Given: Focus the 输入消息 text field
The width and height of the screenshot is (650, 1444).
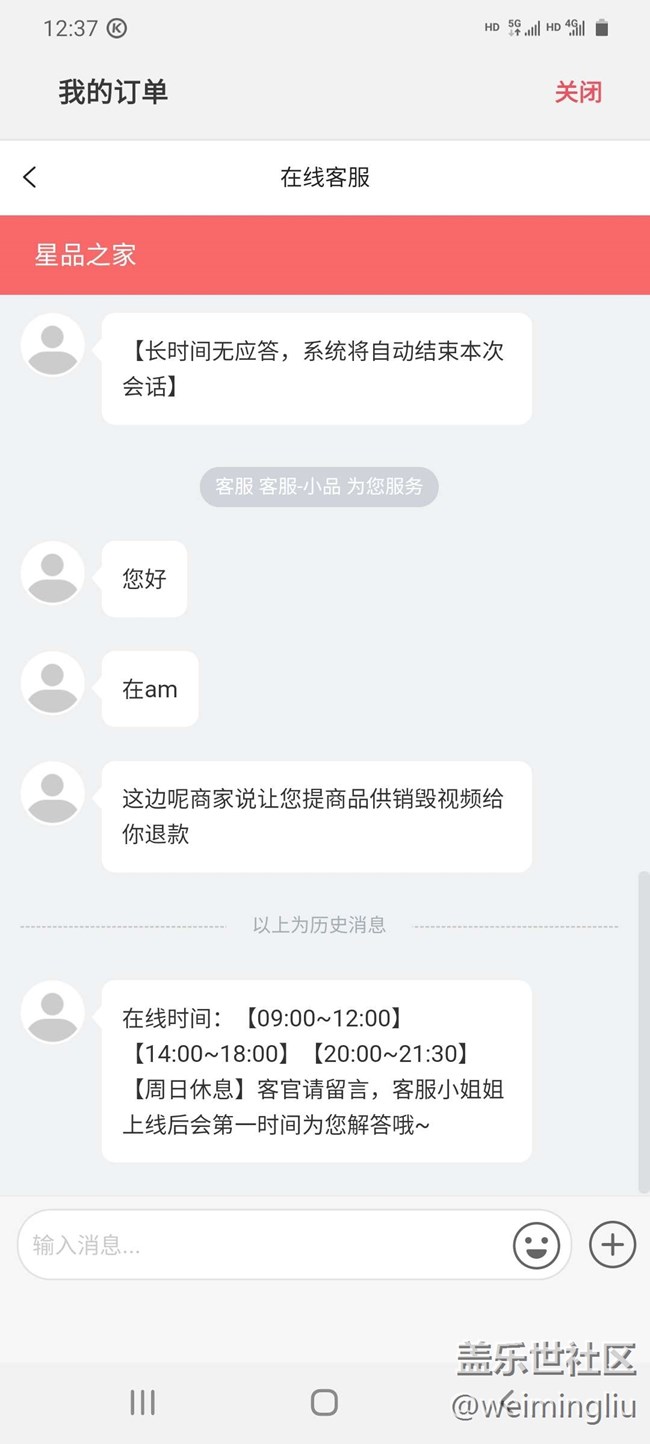Looking at the screenshot, I should point(260,1245).
